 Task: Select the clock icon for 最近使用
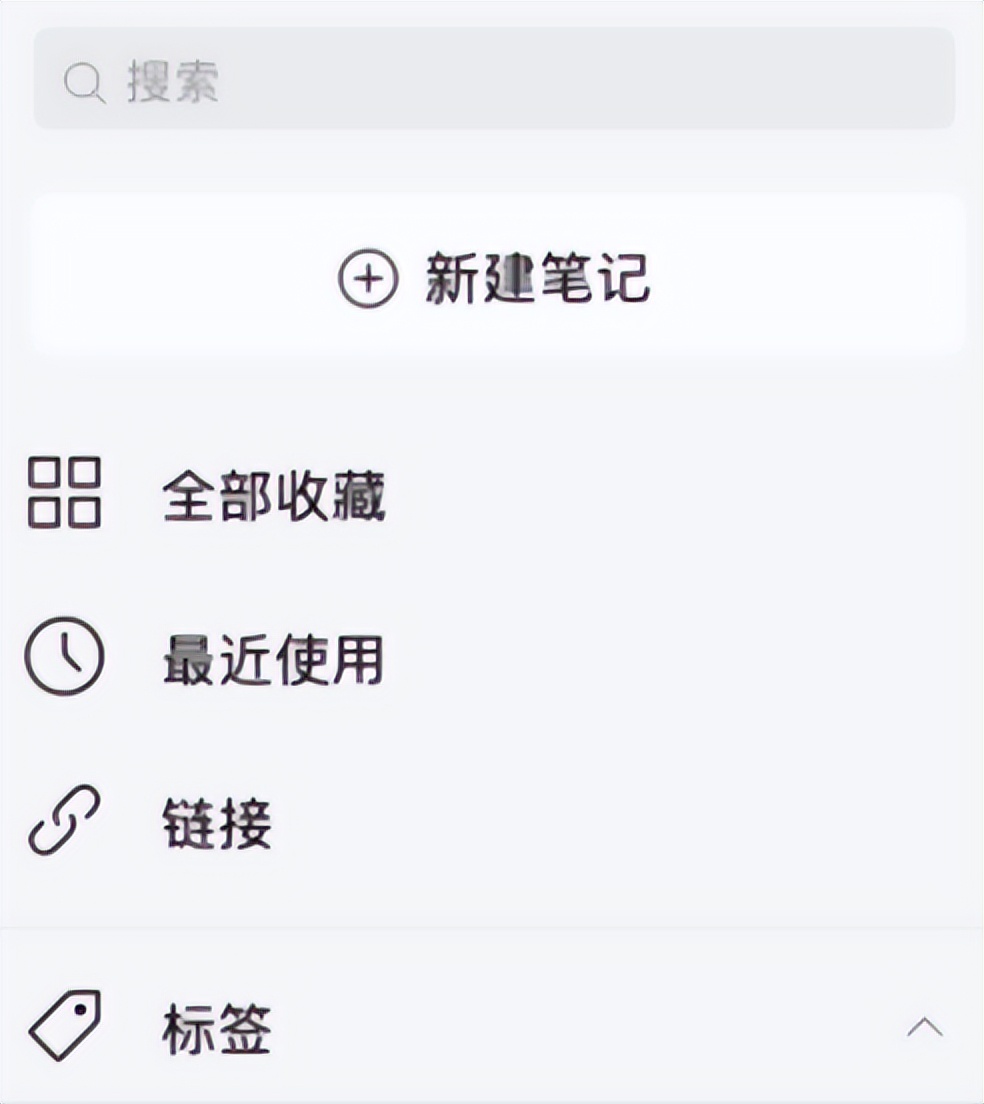tap(66, 656)
